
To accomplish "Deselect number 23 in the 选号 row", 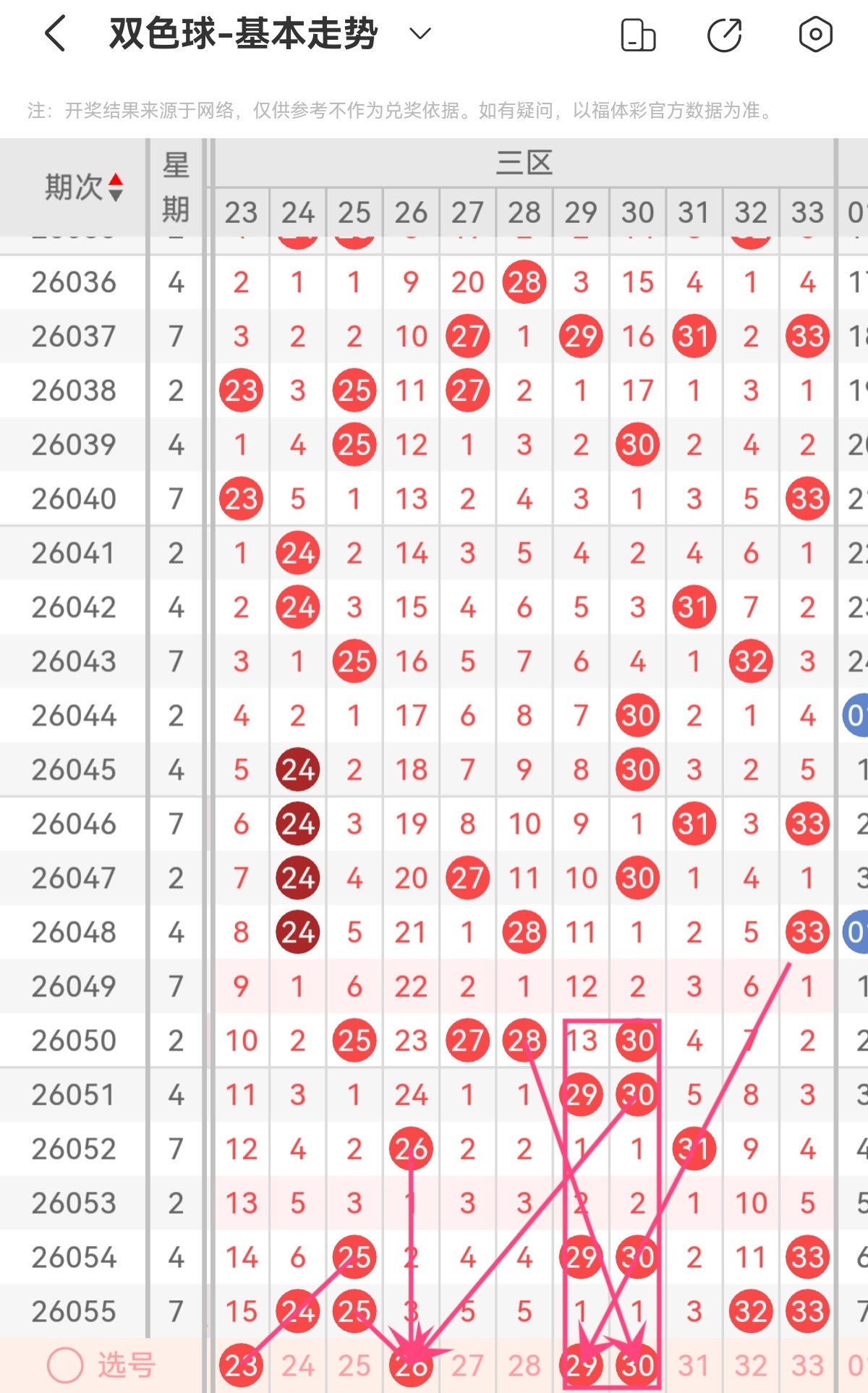I will (x=241, y=1366).
